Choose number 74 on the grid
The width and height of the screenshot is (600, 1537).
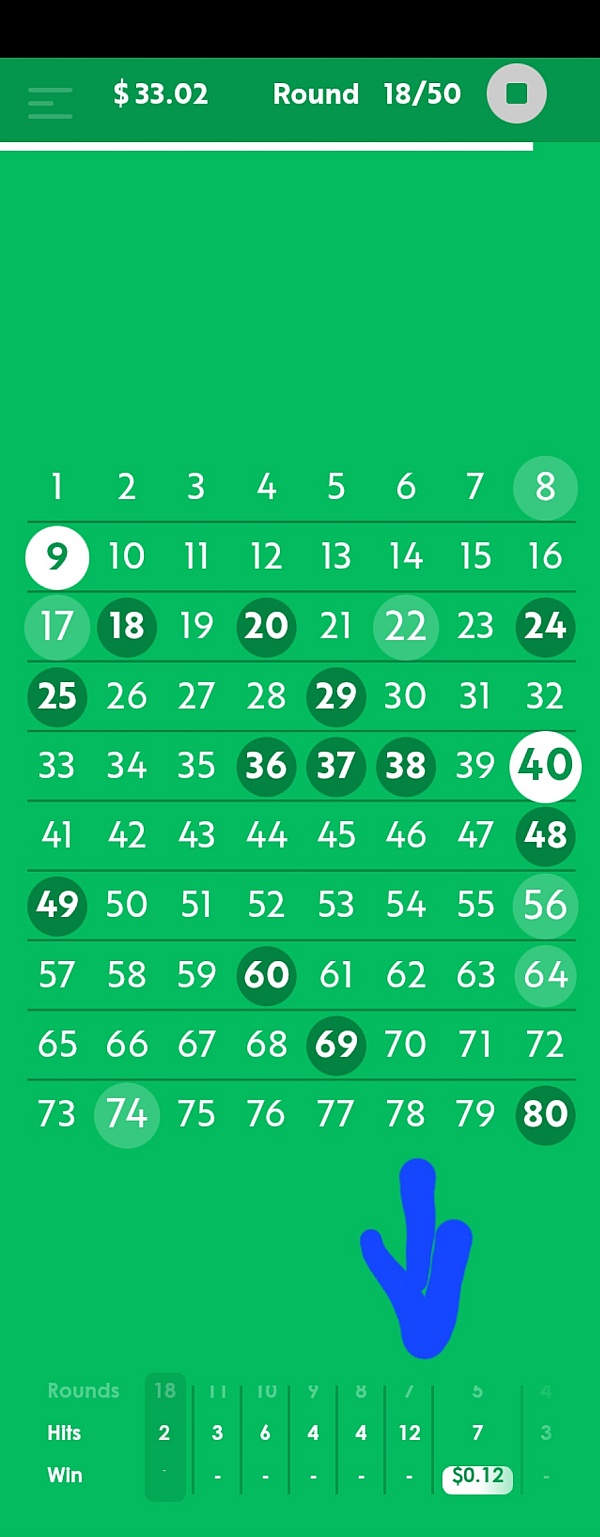click(127, 1114)
